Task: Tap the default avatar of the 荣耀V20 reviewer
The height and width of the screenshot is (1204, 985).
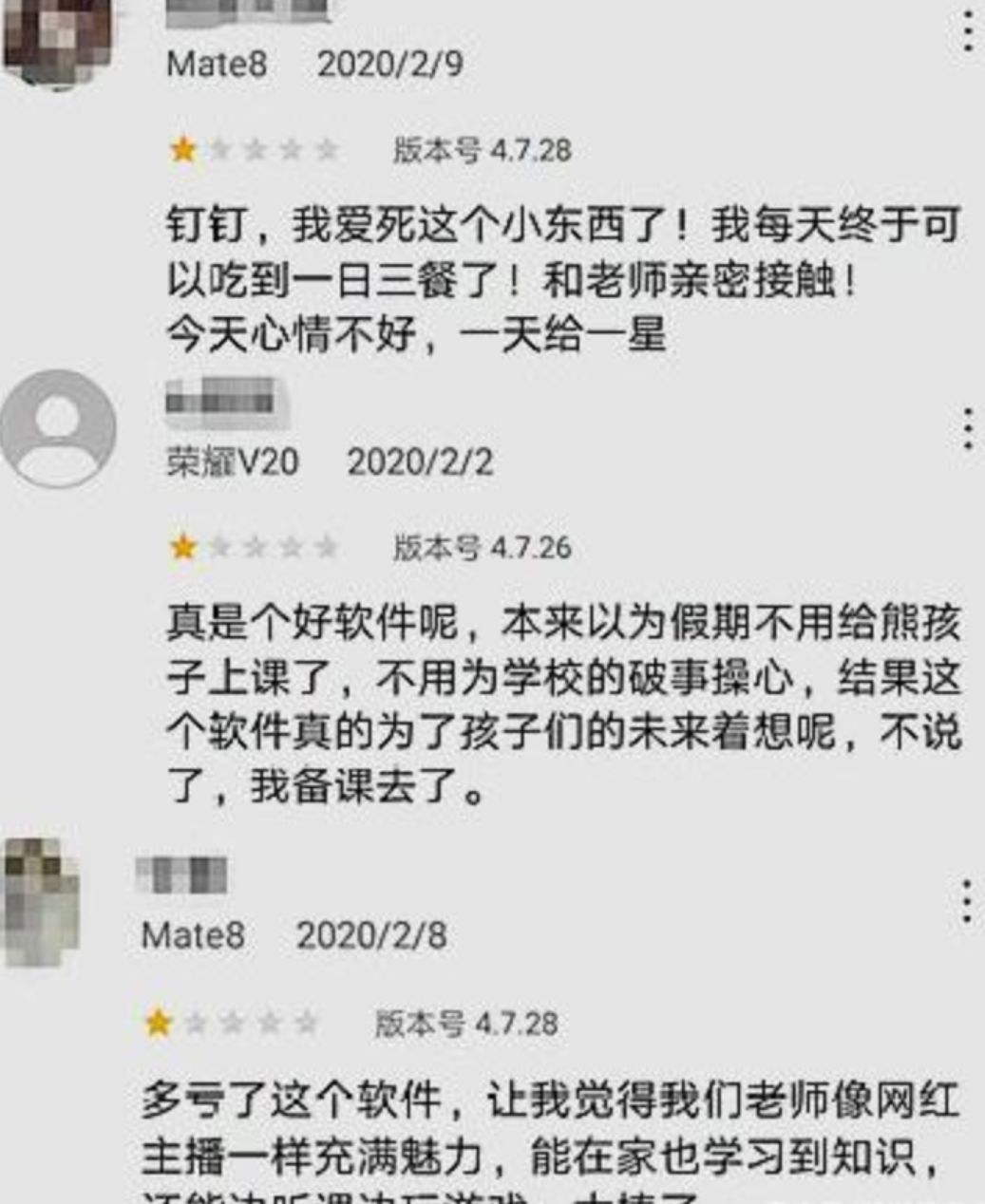Action: [x=59, y=428]
